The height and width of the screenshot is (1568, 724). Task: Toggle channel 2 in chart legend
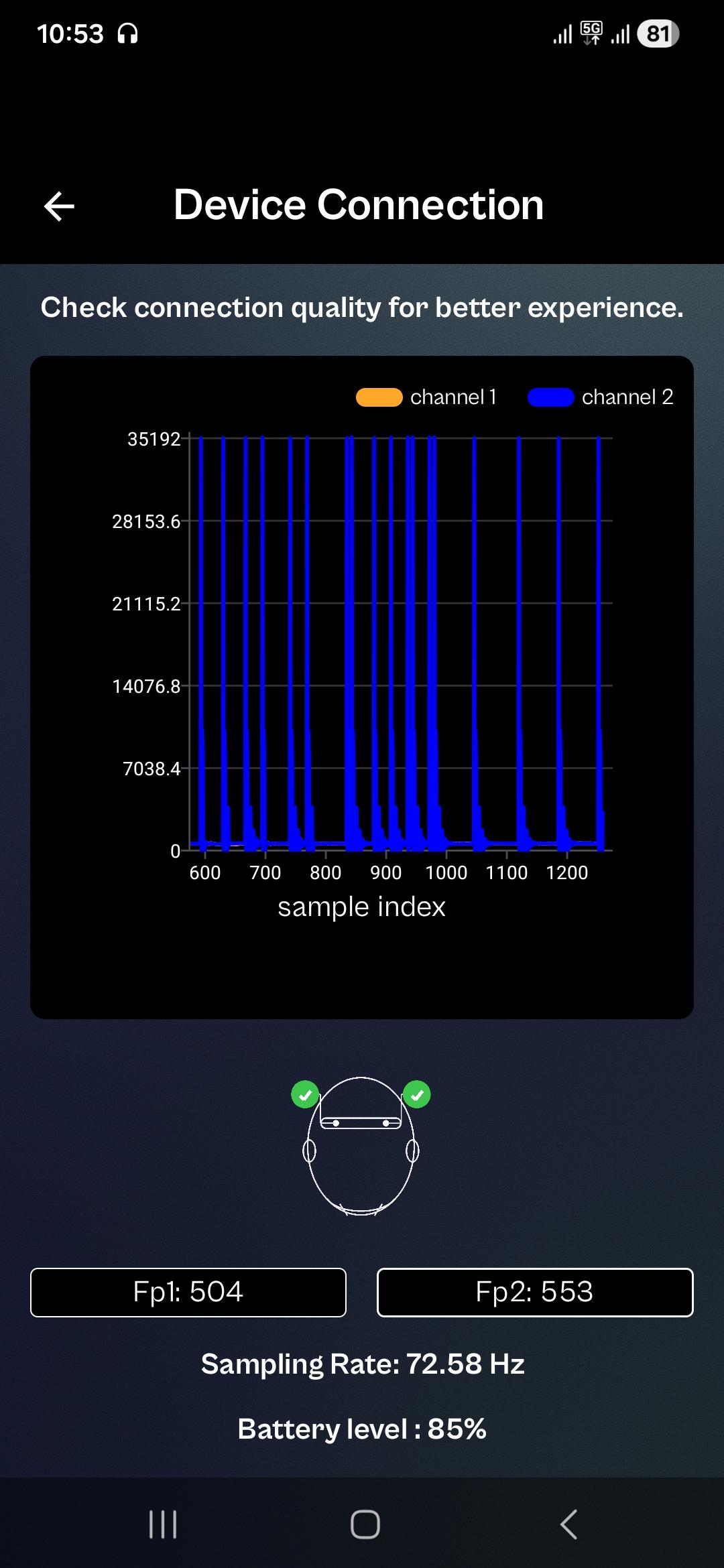(x=600, y=397)
